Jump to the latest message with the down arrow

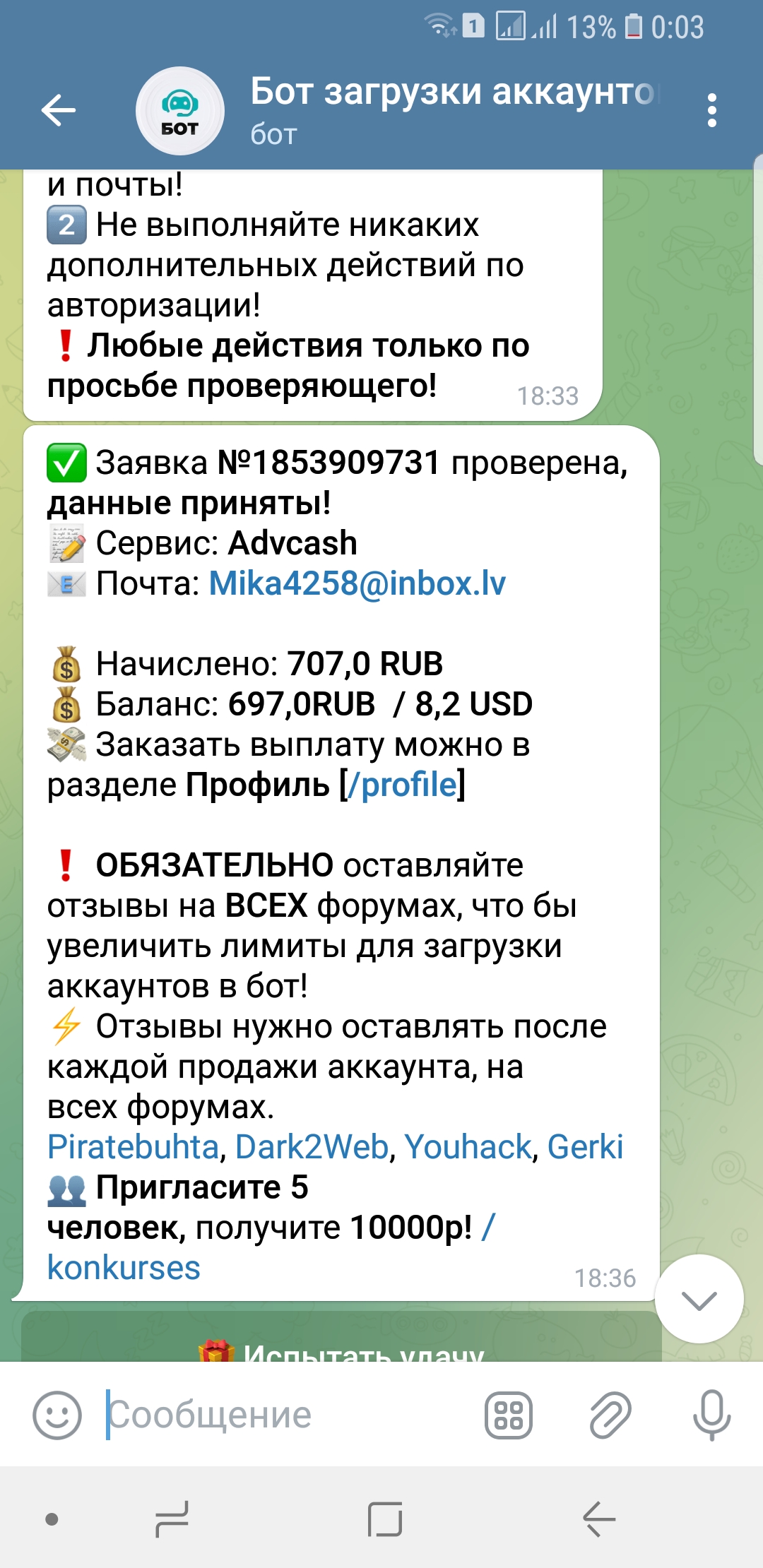pyautogui.click(x=699, y=1300)
